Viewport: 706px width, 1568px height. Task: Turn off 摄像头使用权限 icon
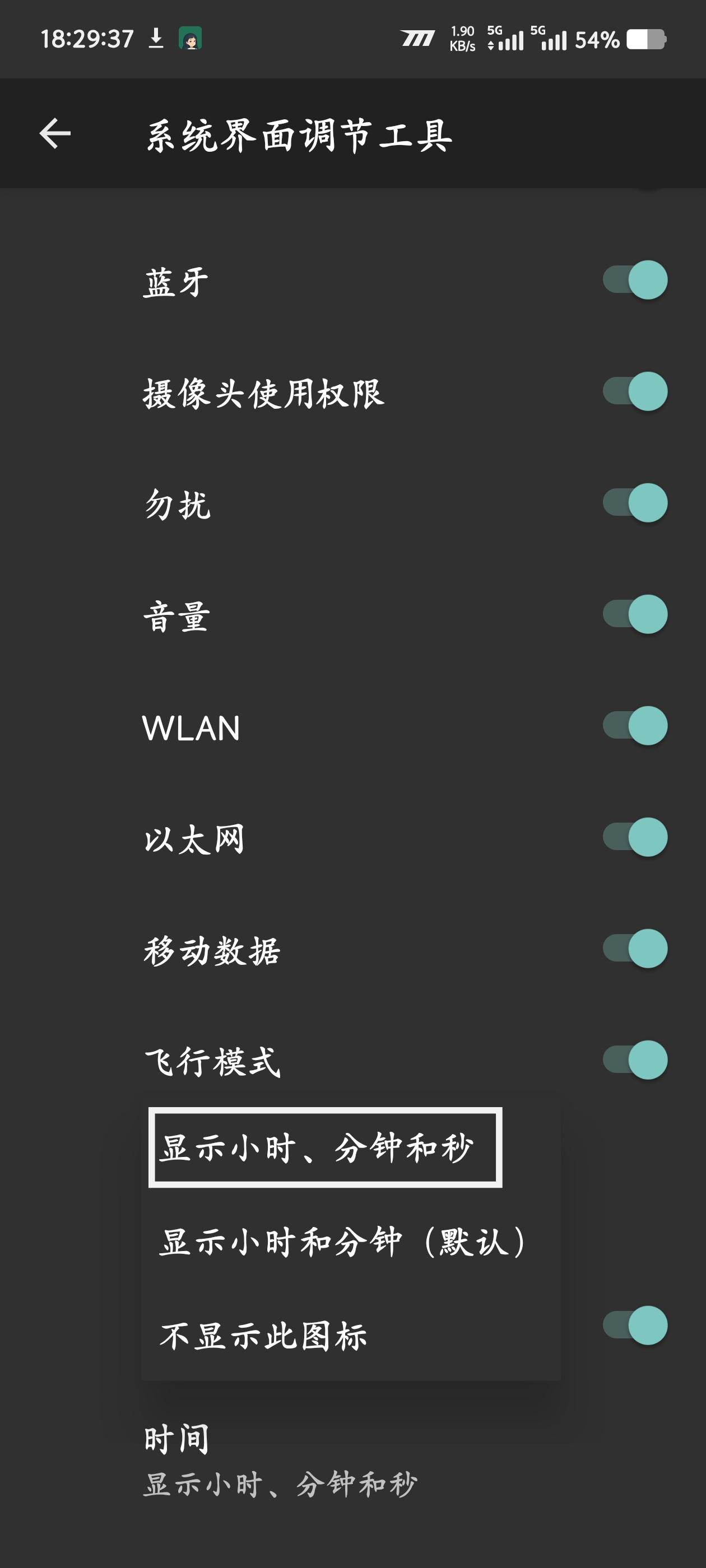tap(635, 391)
